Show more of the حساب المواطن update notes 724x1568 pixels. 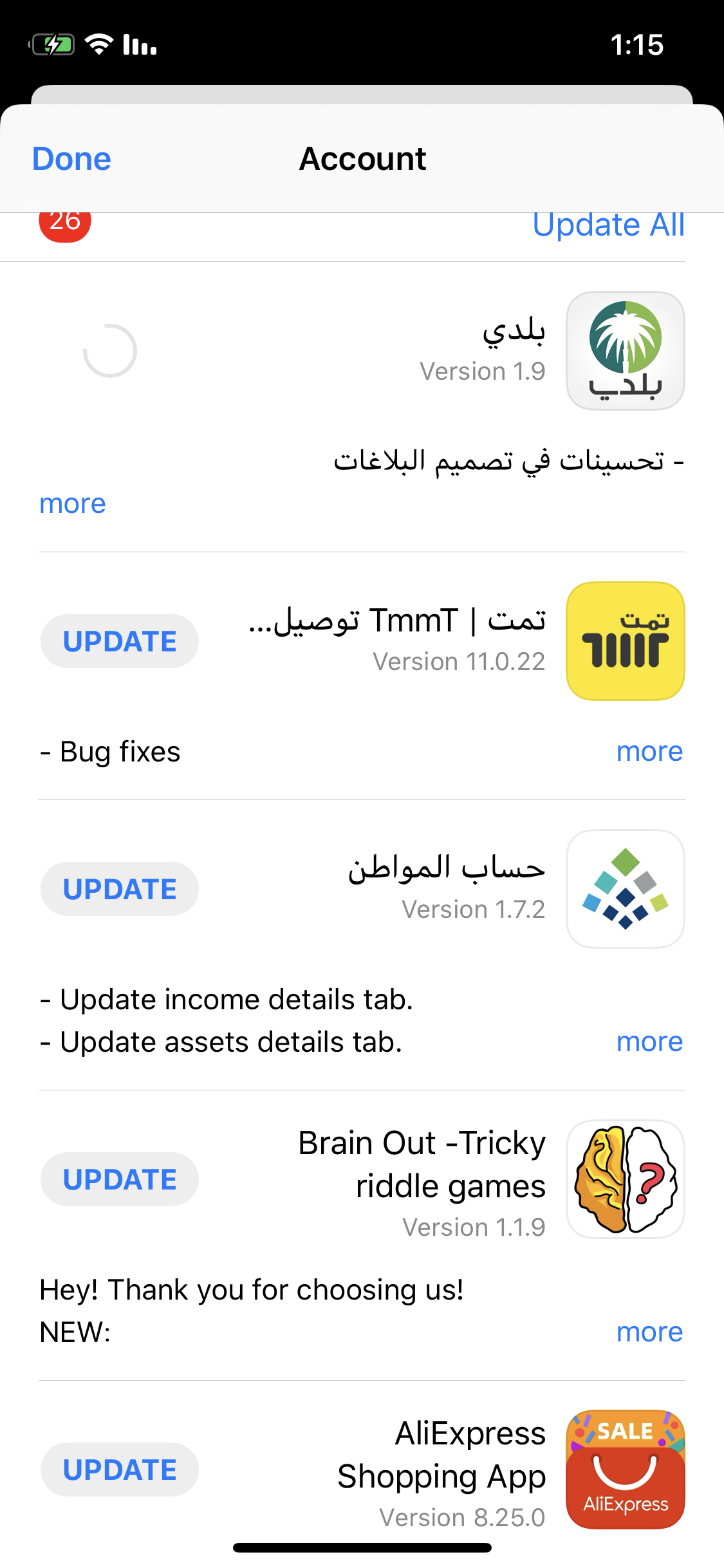[649, 1041]
